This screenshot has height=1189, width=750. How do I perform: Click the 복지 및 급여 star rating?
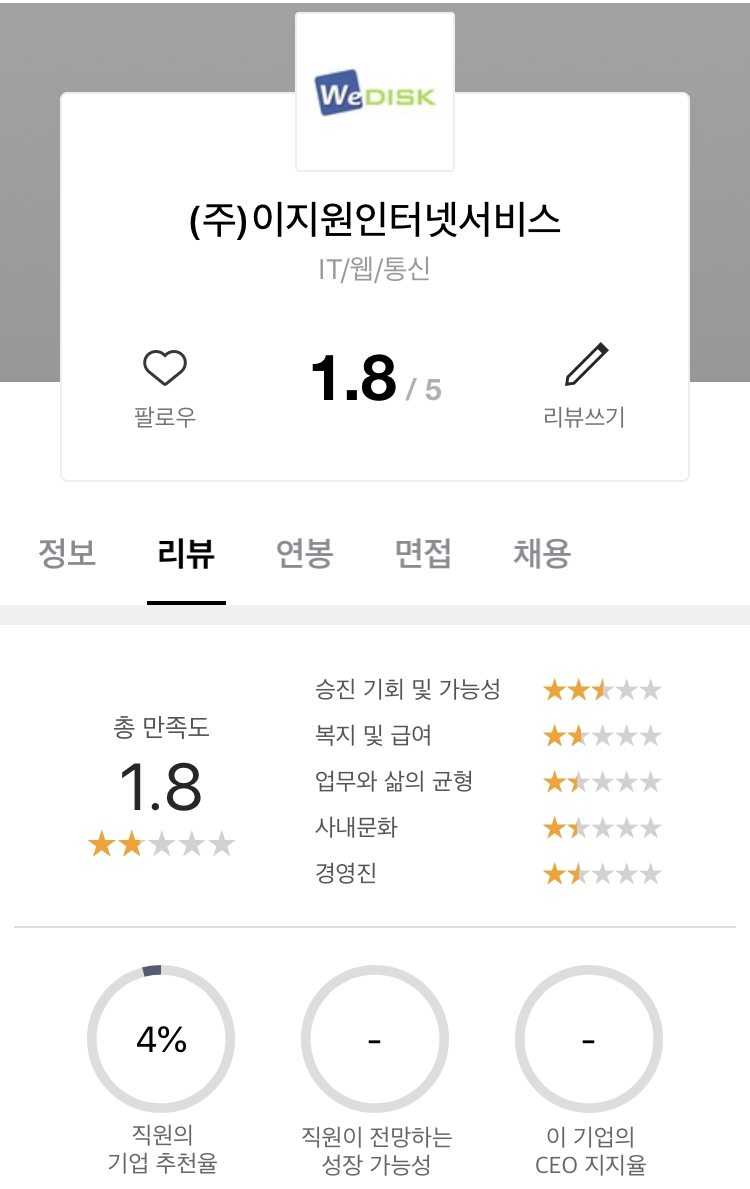[601, 735]
